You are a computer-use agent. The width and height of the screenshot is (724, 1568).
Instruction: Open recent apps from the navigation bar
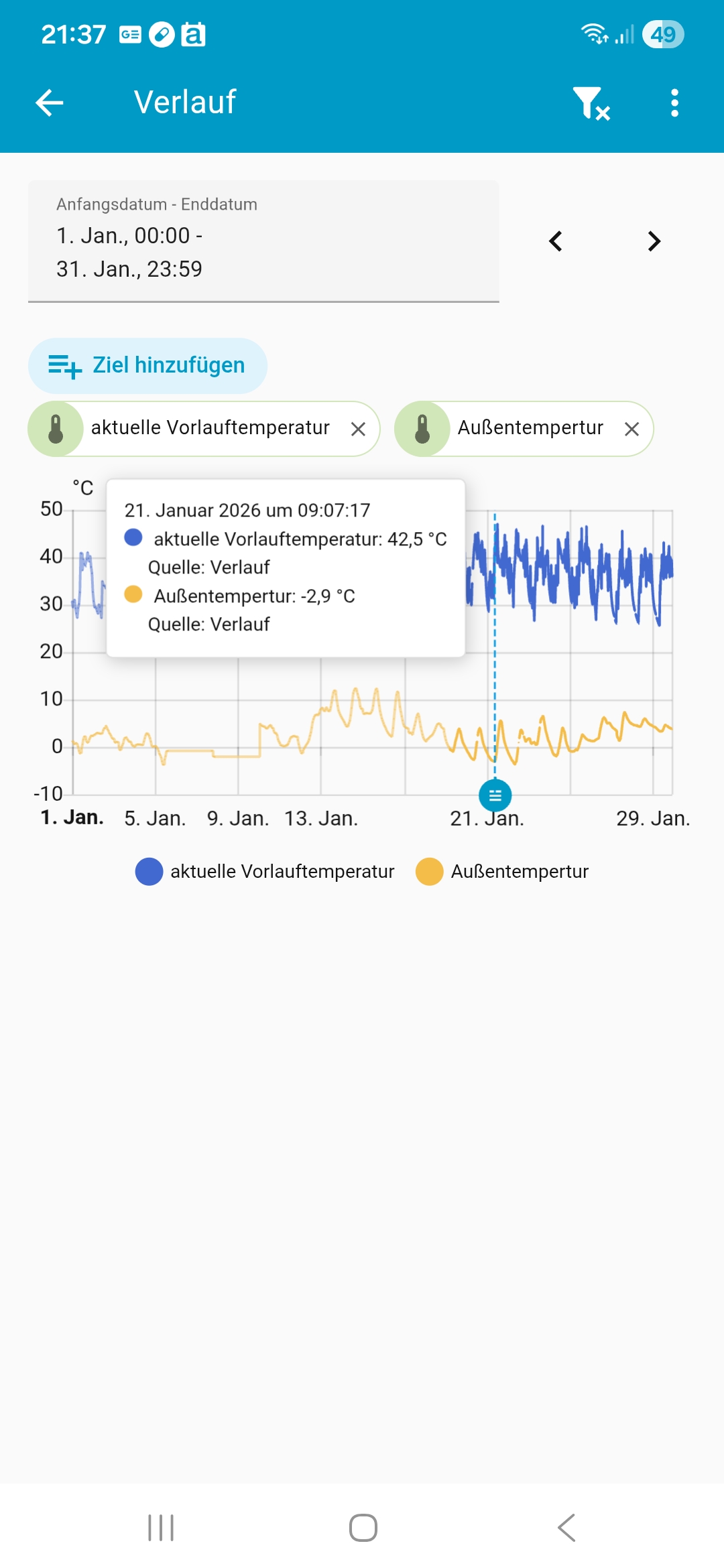click(x=161, y=1528)
